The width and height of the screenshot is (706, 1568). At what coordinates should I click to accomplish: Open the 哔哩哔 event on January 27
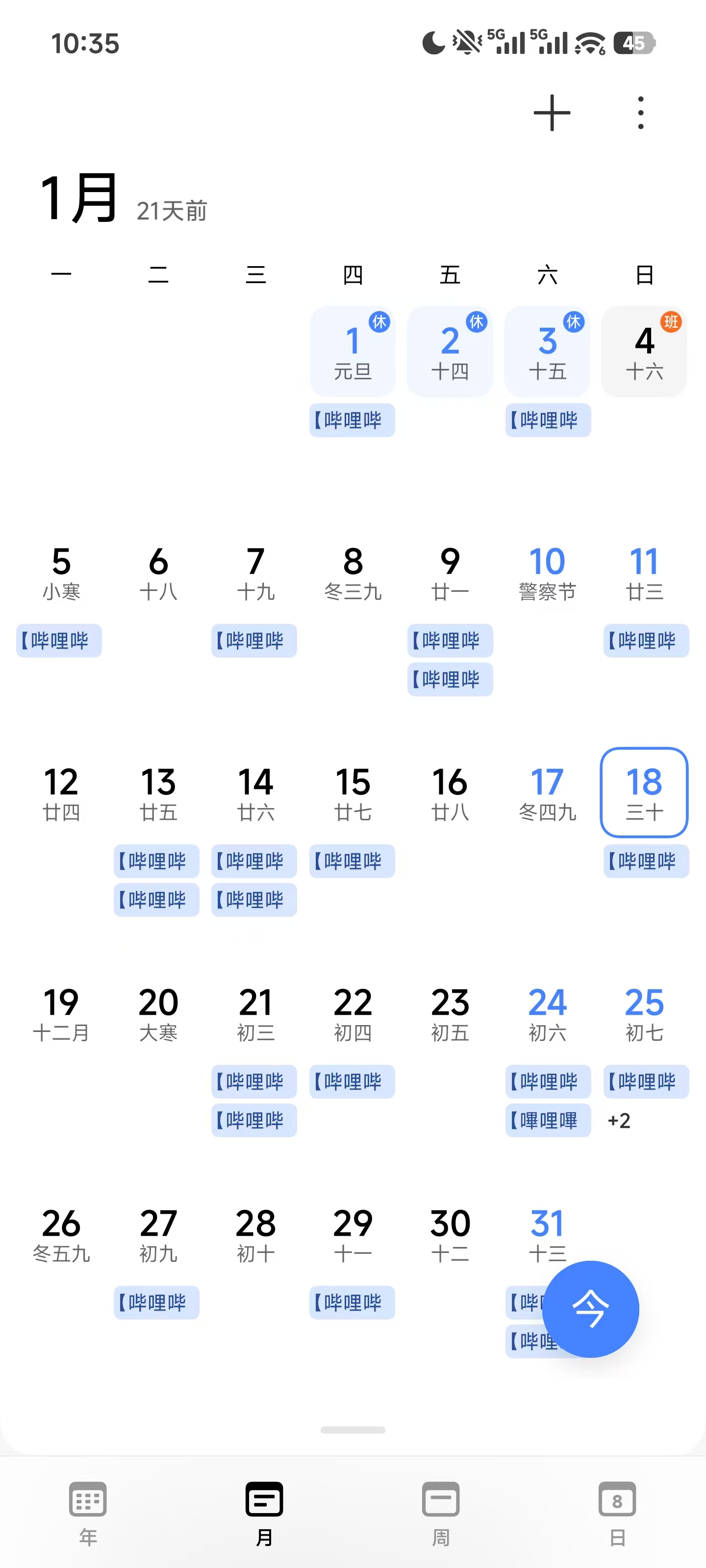[x=156, y=1302]
